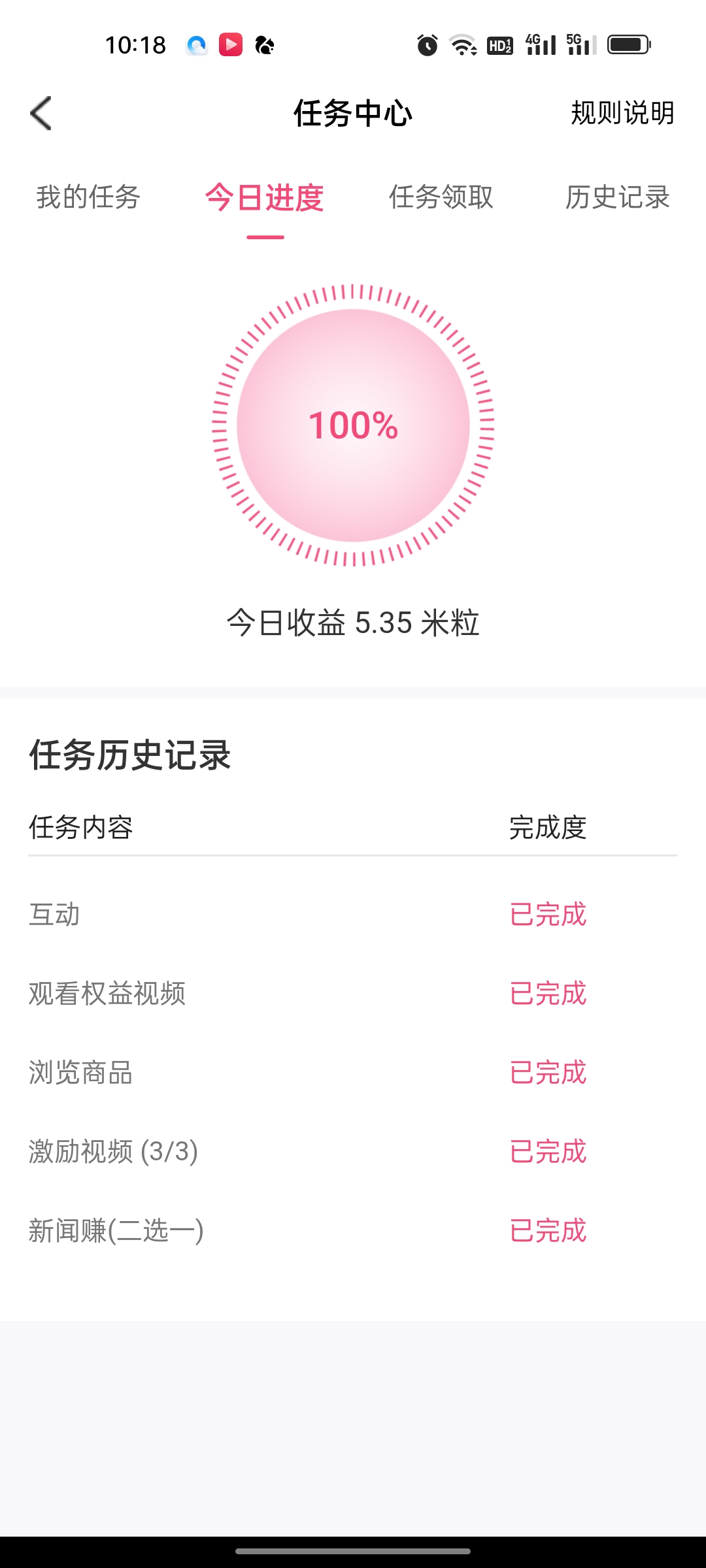Screen dimensions: 706x1568
Task: Go back from the 任务中心 page
Action: pos(41,113)
